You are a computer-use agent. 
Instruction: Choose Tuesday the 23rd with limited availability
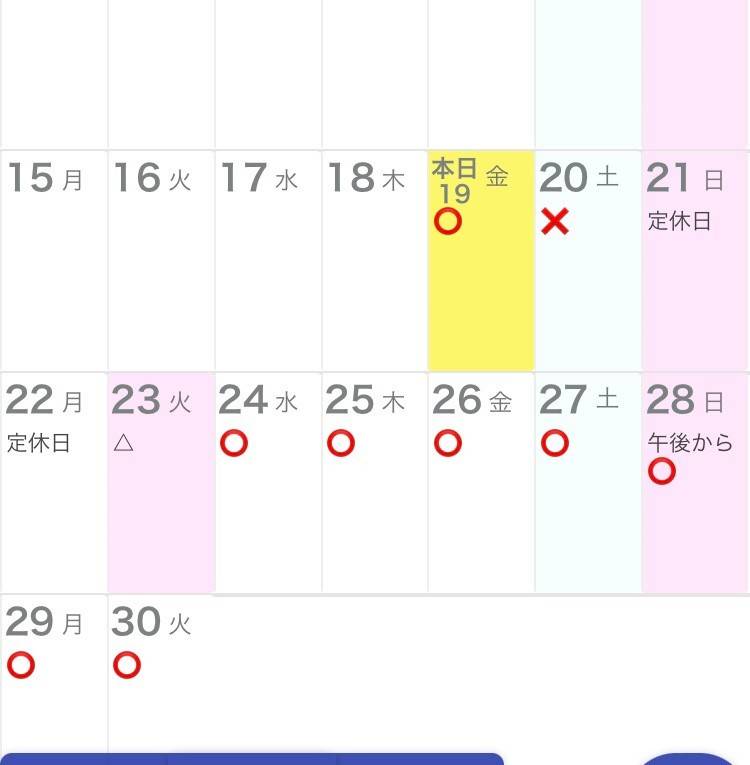click(x=124, y=443)
